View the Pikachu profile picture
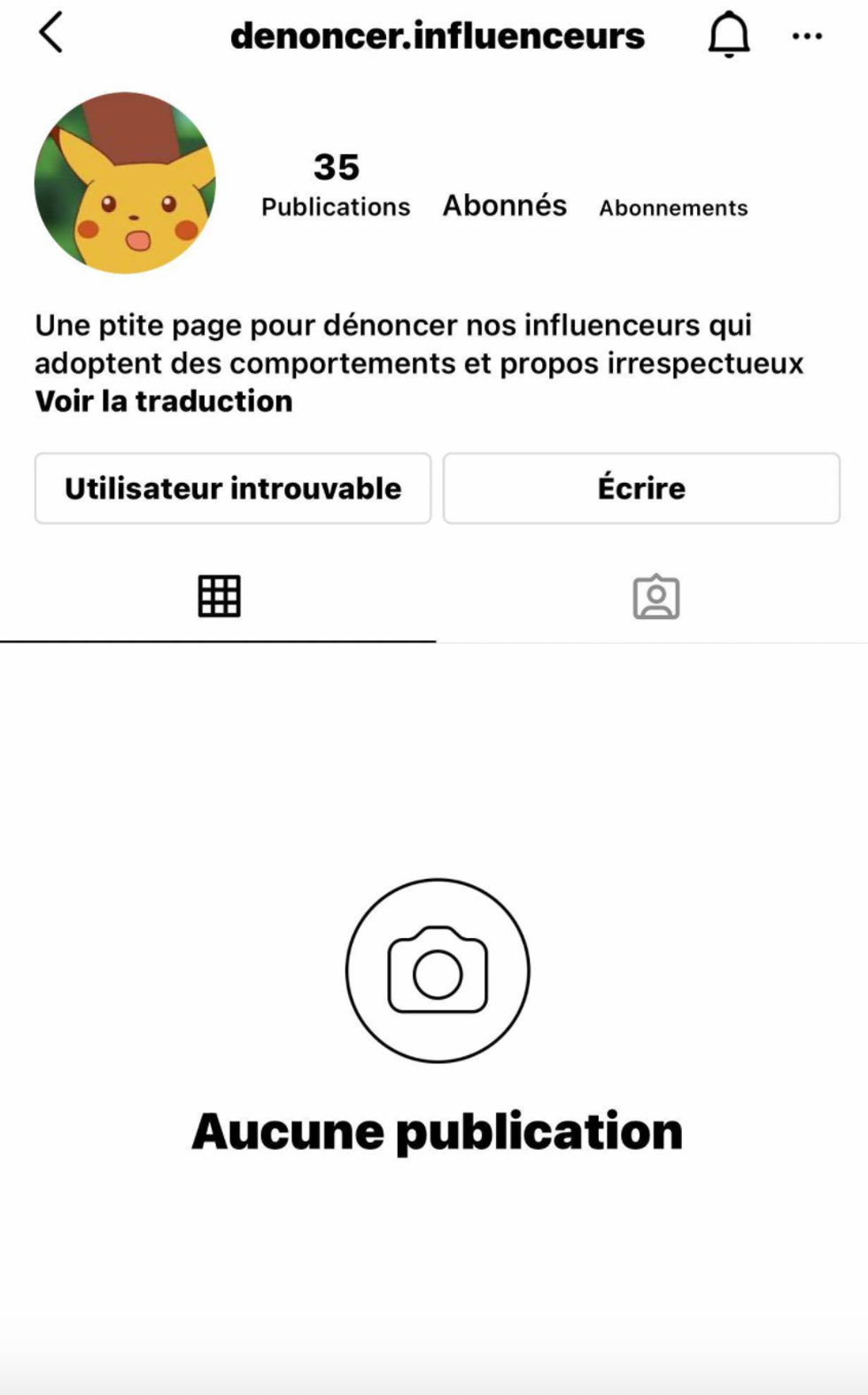Image resolution: width=868 pixels, height=1395 pixels. click(125, 182)
